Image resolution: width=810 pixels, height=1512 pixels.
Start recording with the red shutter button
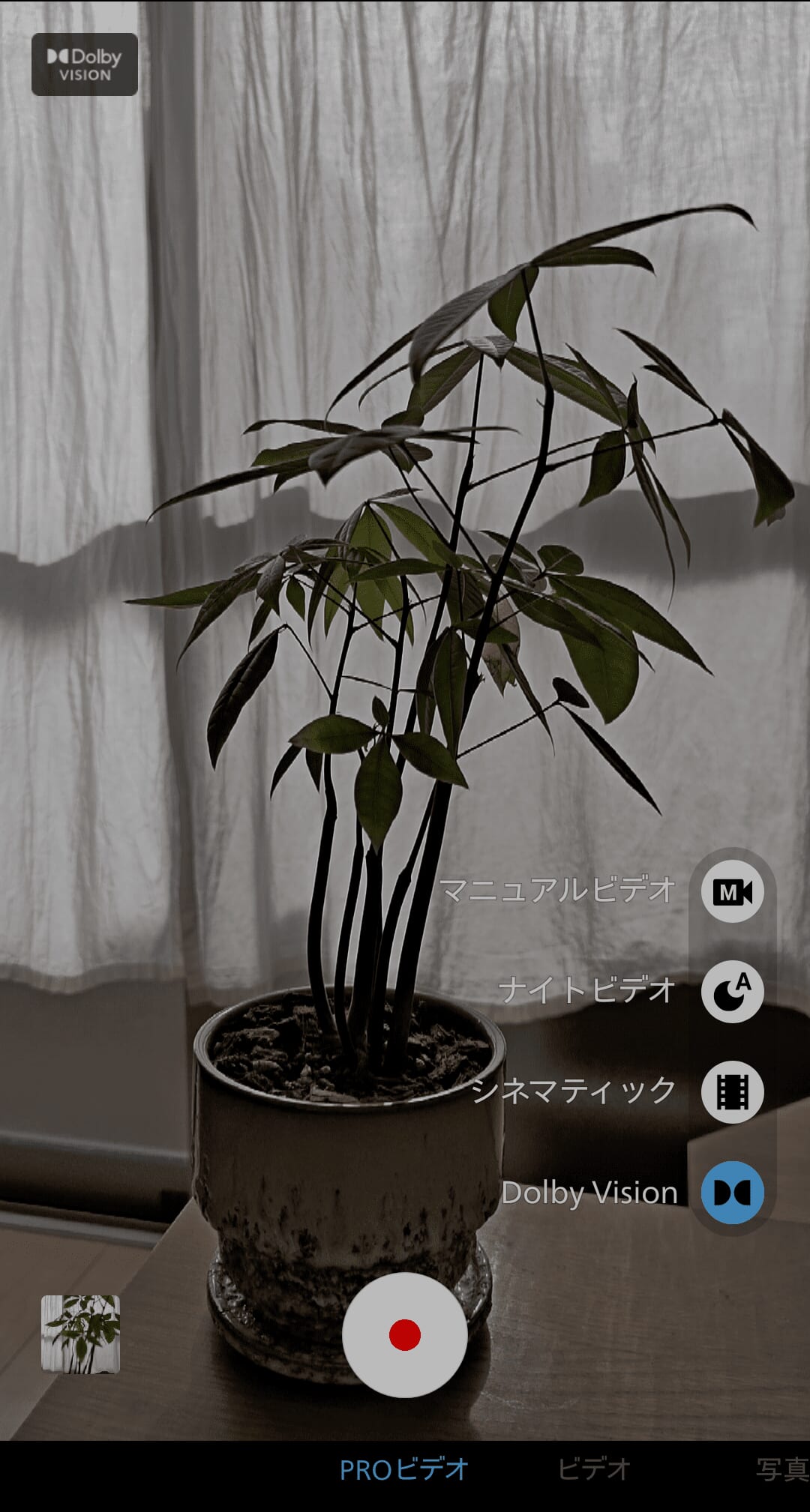pyautogui.click(x=404, y=1334)
